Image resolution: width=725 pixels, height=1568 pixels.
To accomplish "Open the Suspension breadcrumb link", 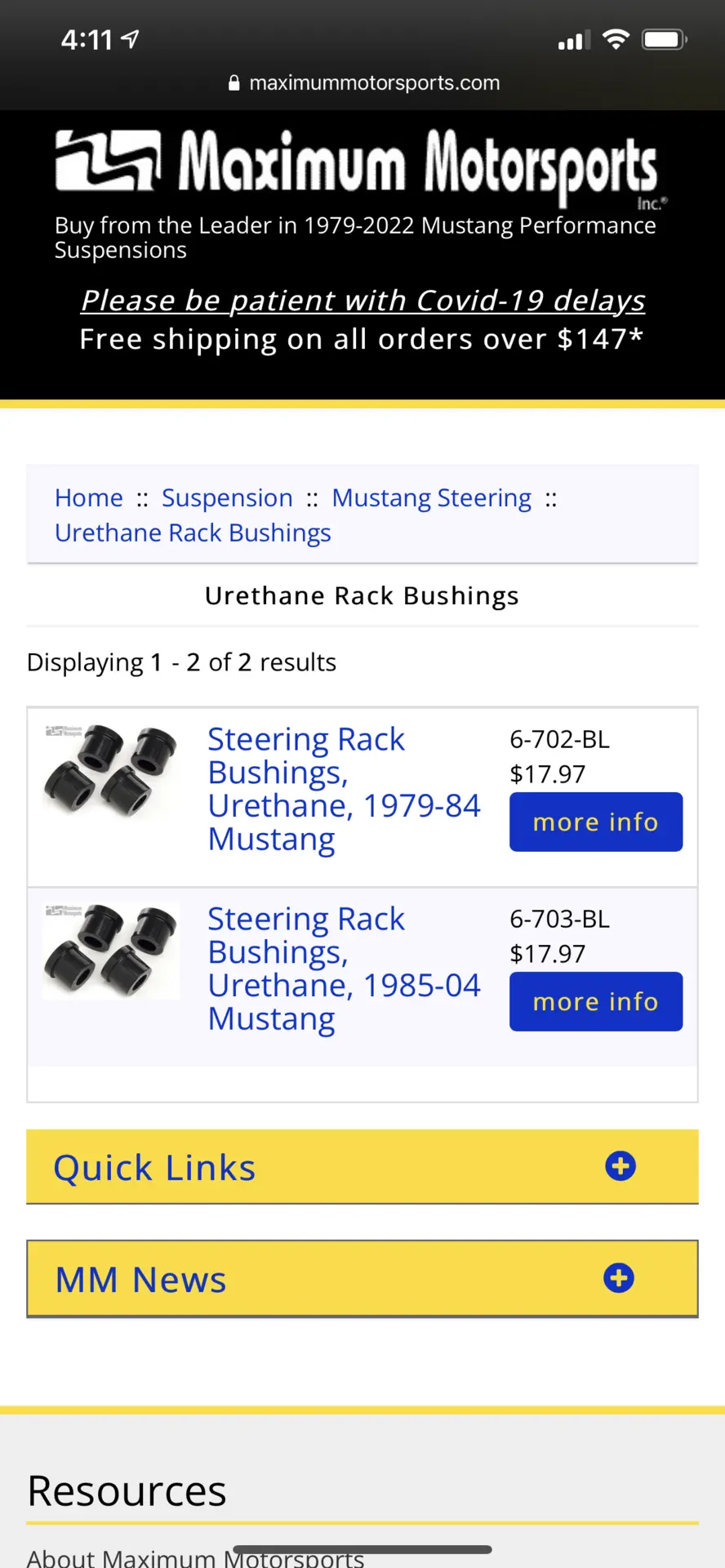I will [x=227, y=497].
